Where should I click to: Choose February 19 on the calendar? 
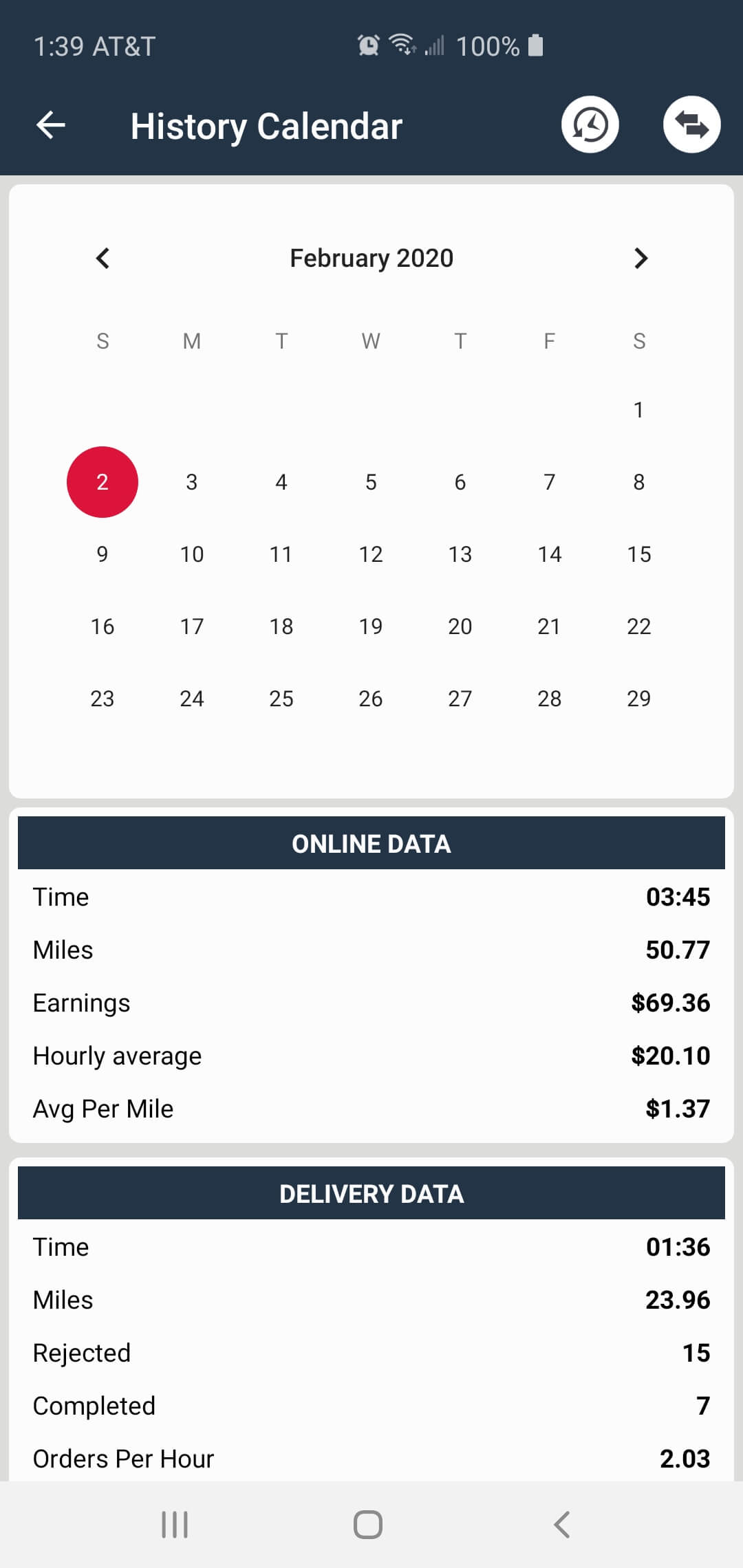point(371,627)
